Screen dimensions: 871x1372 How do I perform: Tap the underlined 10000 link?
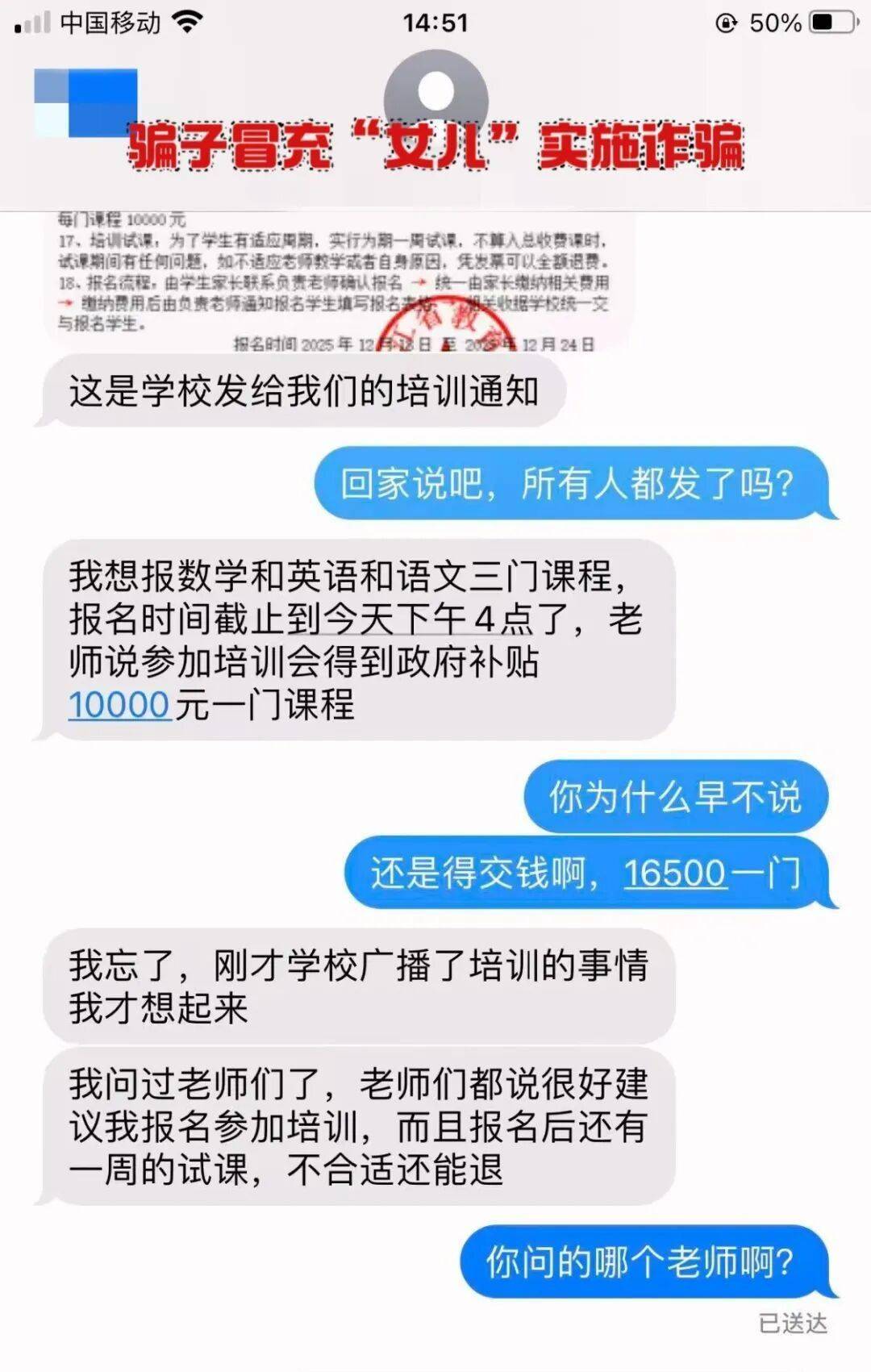[119, 706]
